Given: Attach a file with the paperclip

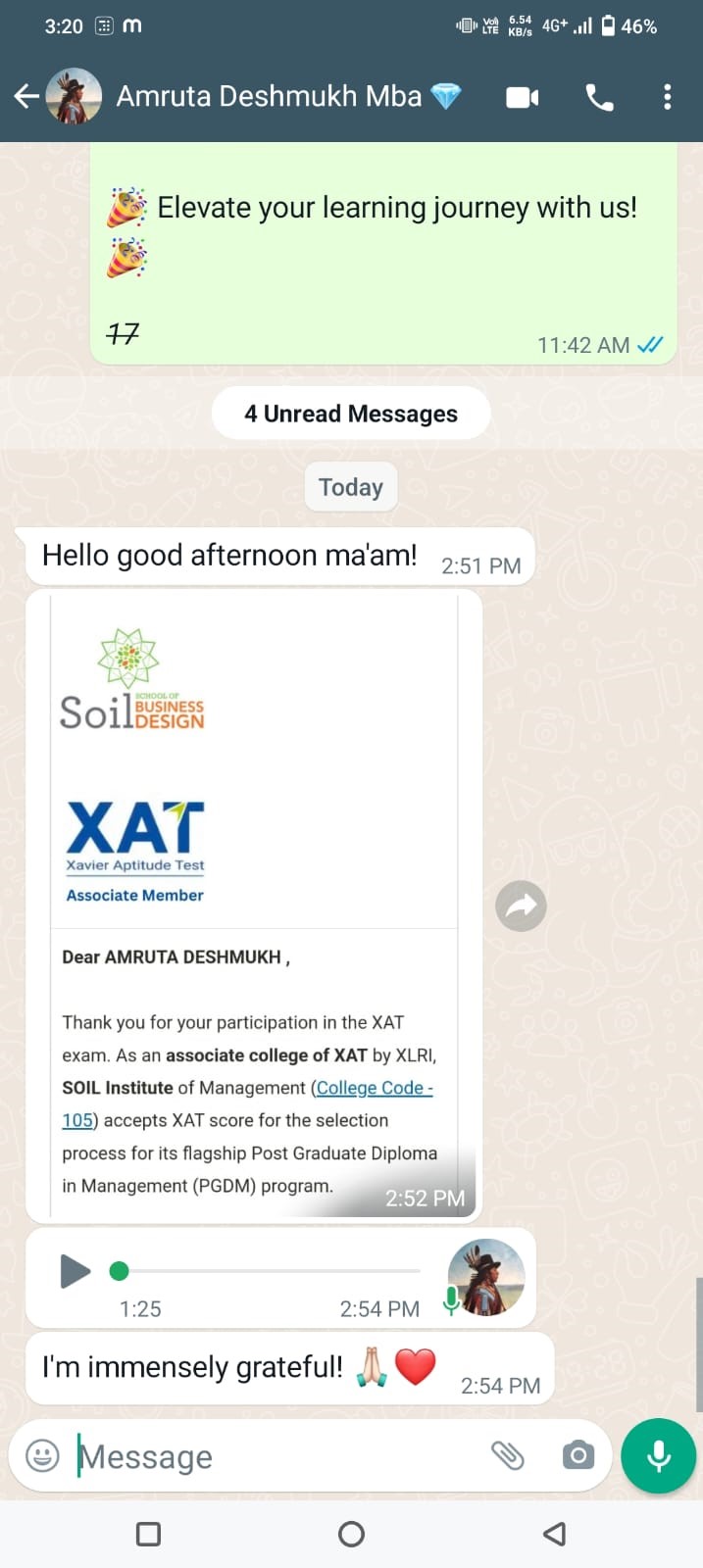Looking at the screenshot, I should pyautogui.click(x=508, y=1456).
